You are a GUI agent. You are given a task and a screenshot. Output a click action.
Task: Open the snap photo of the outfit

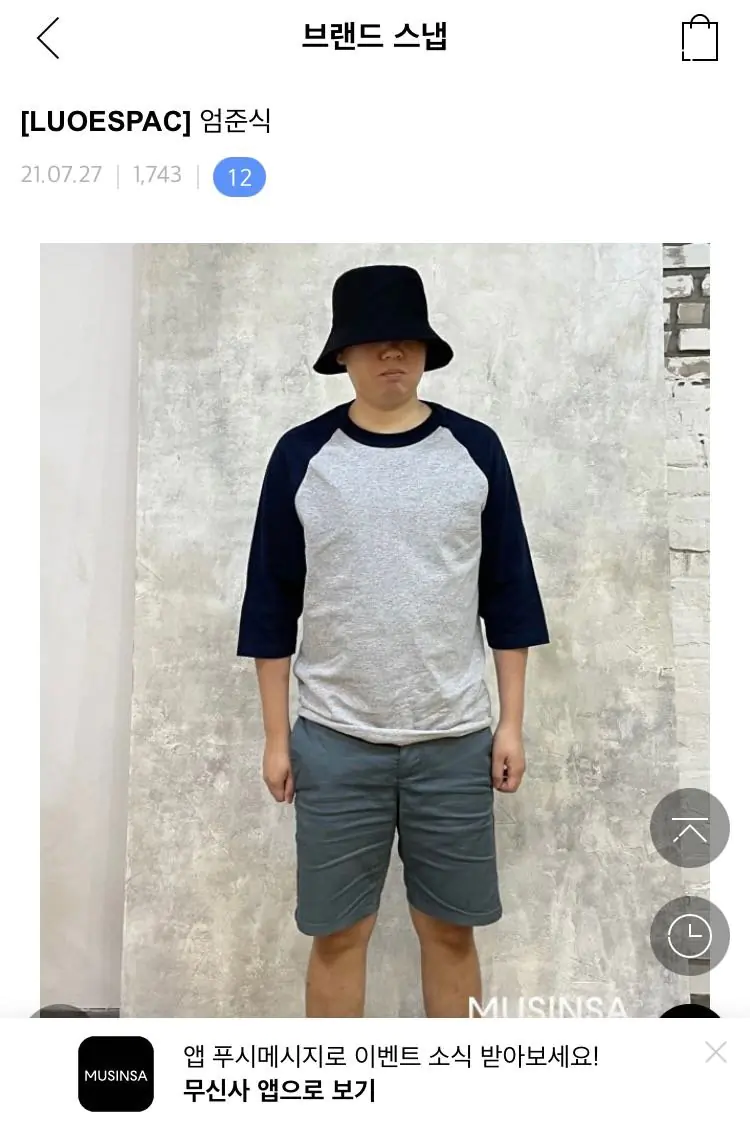(375, 630)
